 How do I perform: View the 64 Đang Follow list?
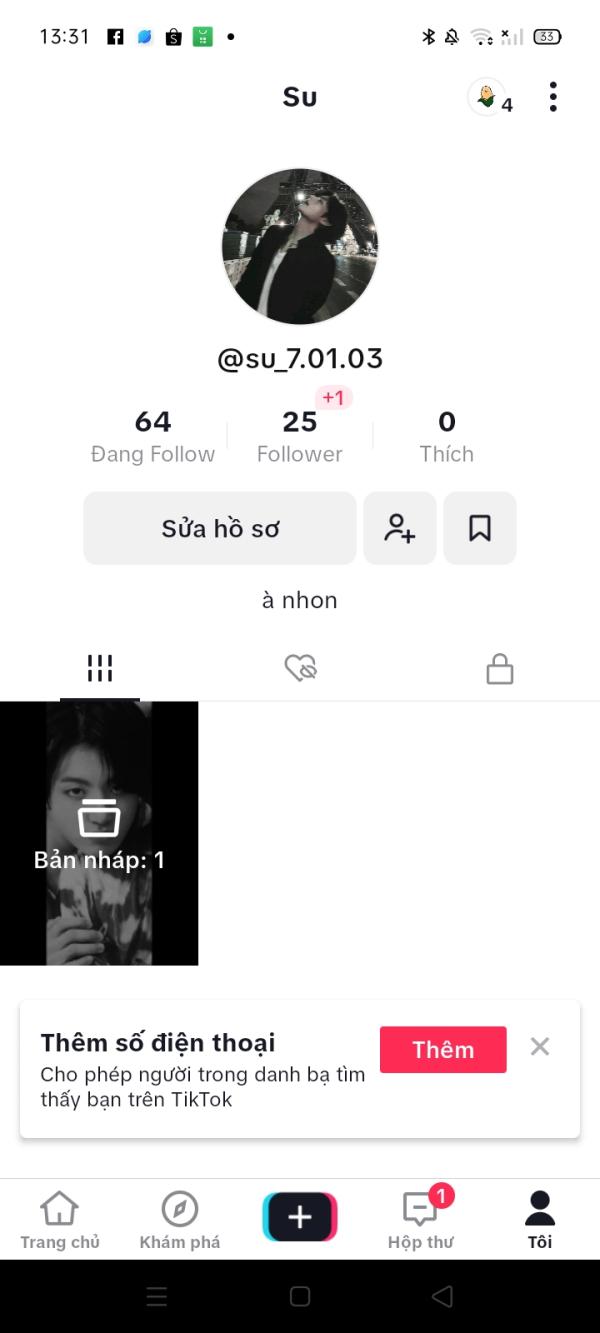pos(153,437)
